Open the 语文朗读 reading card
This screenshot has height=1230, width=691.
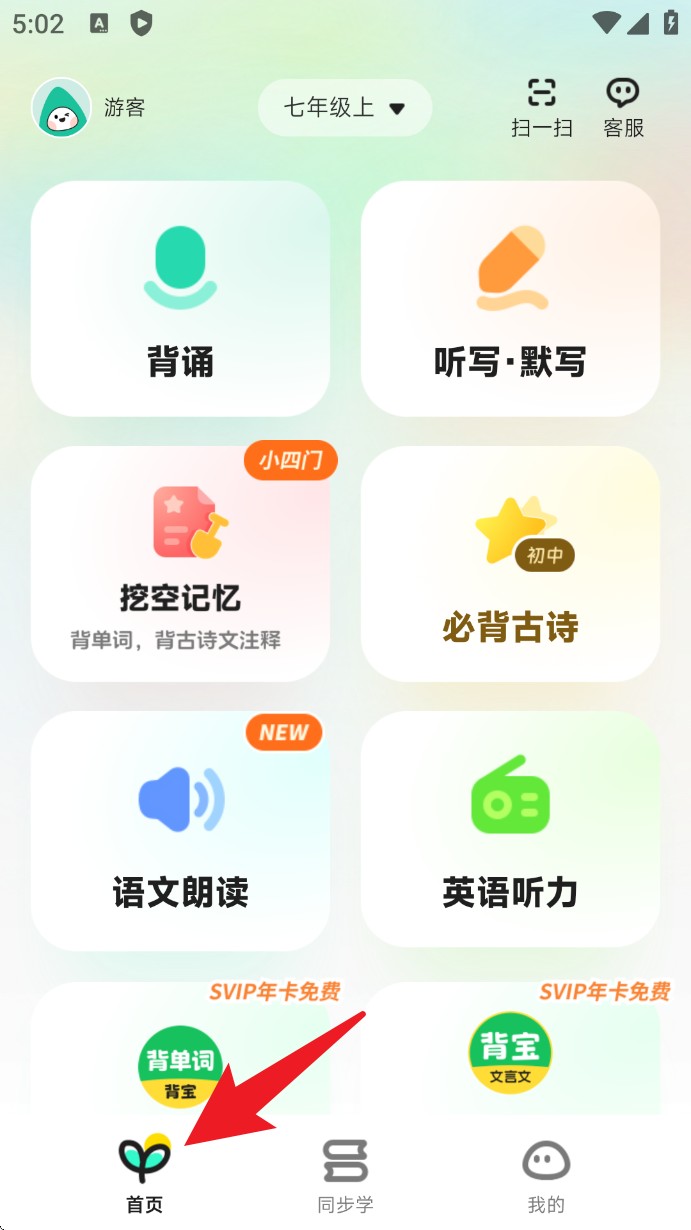pos(180,830)
